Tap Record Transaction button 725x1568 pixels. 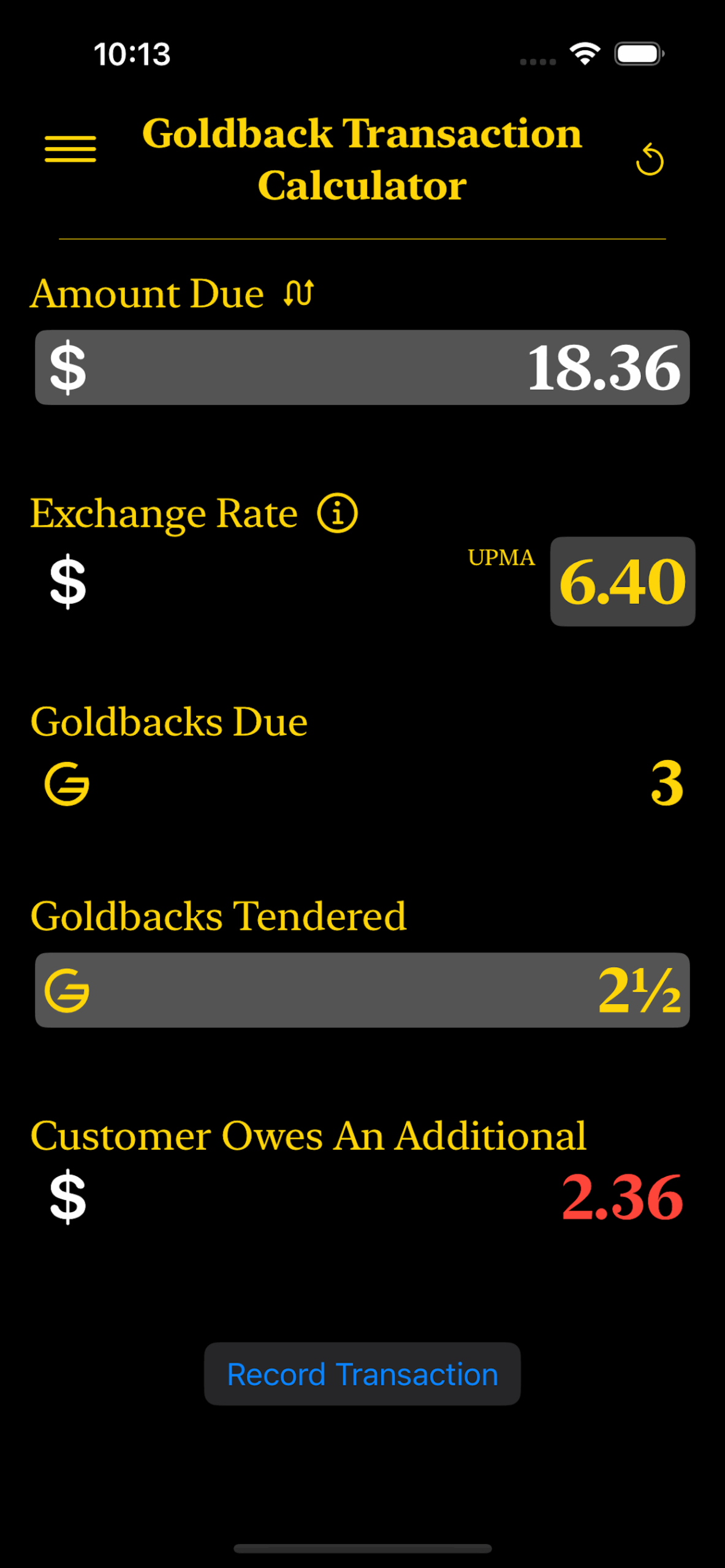[362, 1374]
